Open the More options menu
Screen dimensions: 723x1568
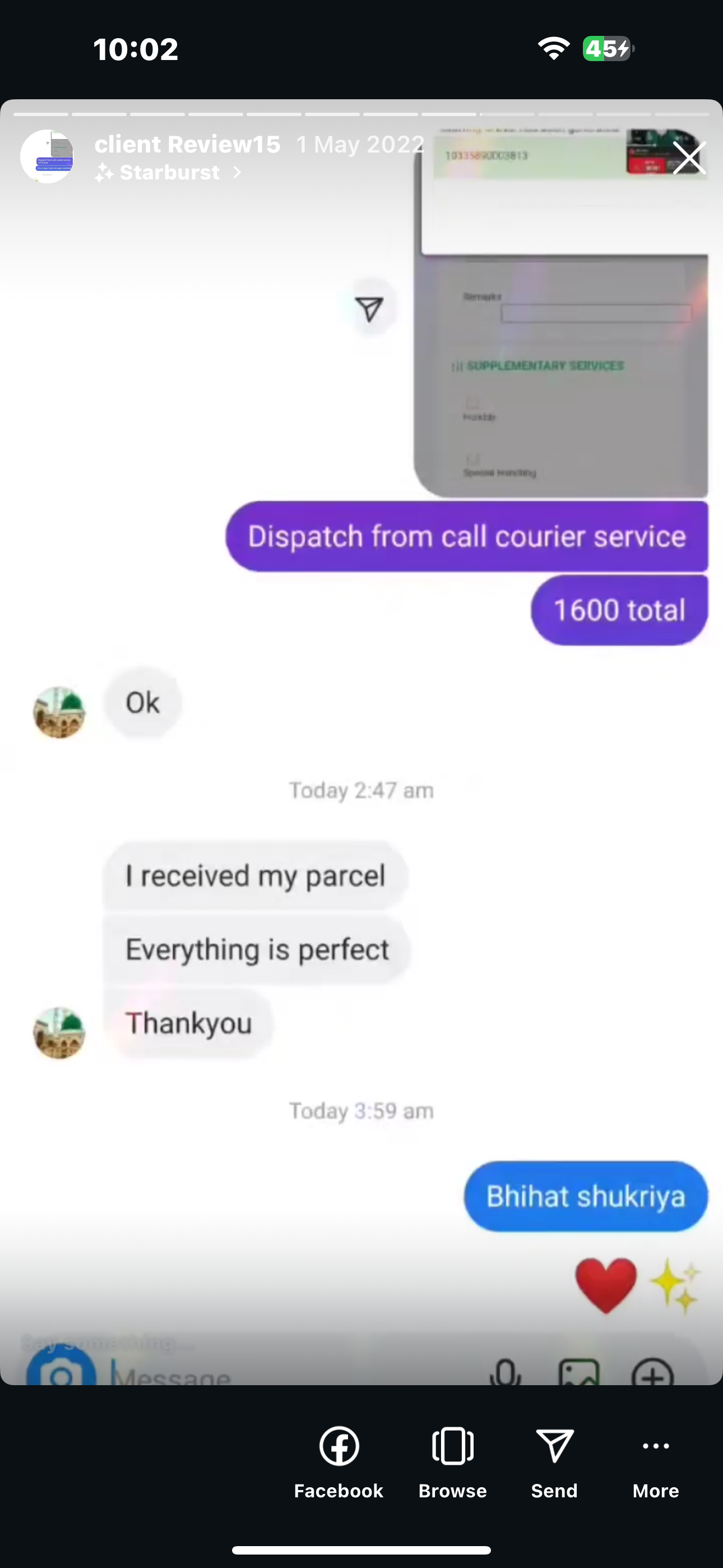(655, 1461)
